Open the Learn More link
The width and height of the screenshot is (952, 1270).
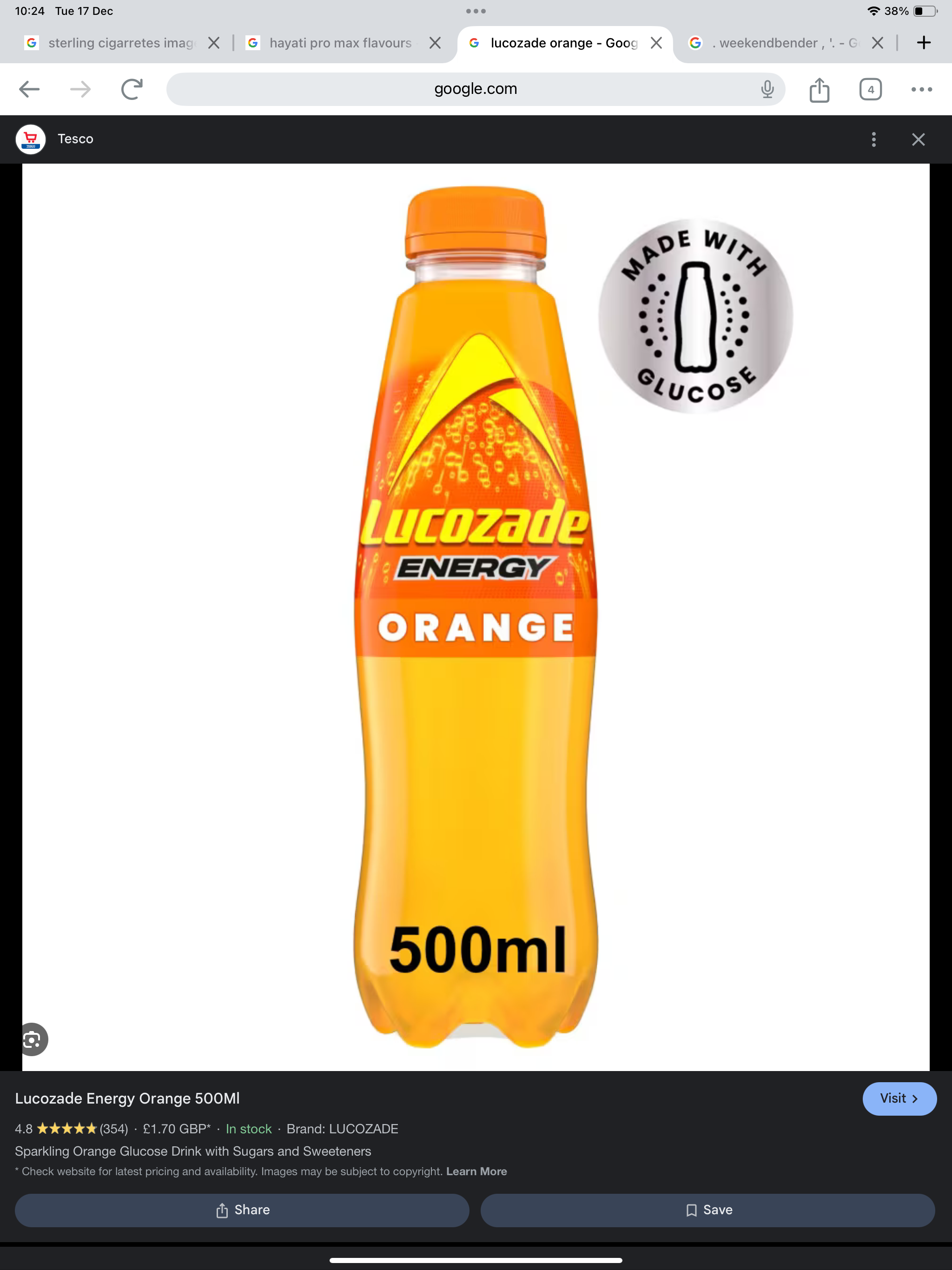476,1171
